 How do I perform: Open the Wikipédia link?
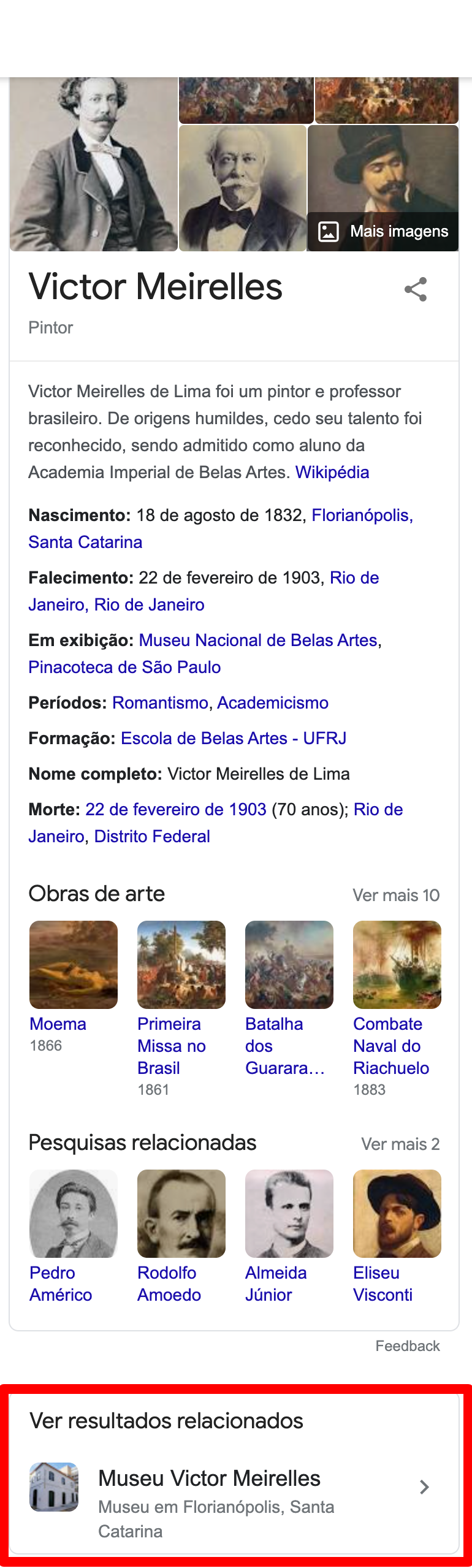click(x=332, y=473)
